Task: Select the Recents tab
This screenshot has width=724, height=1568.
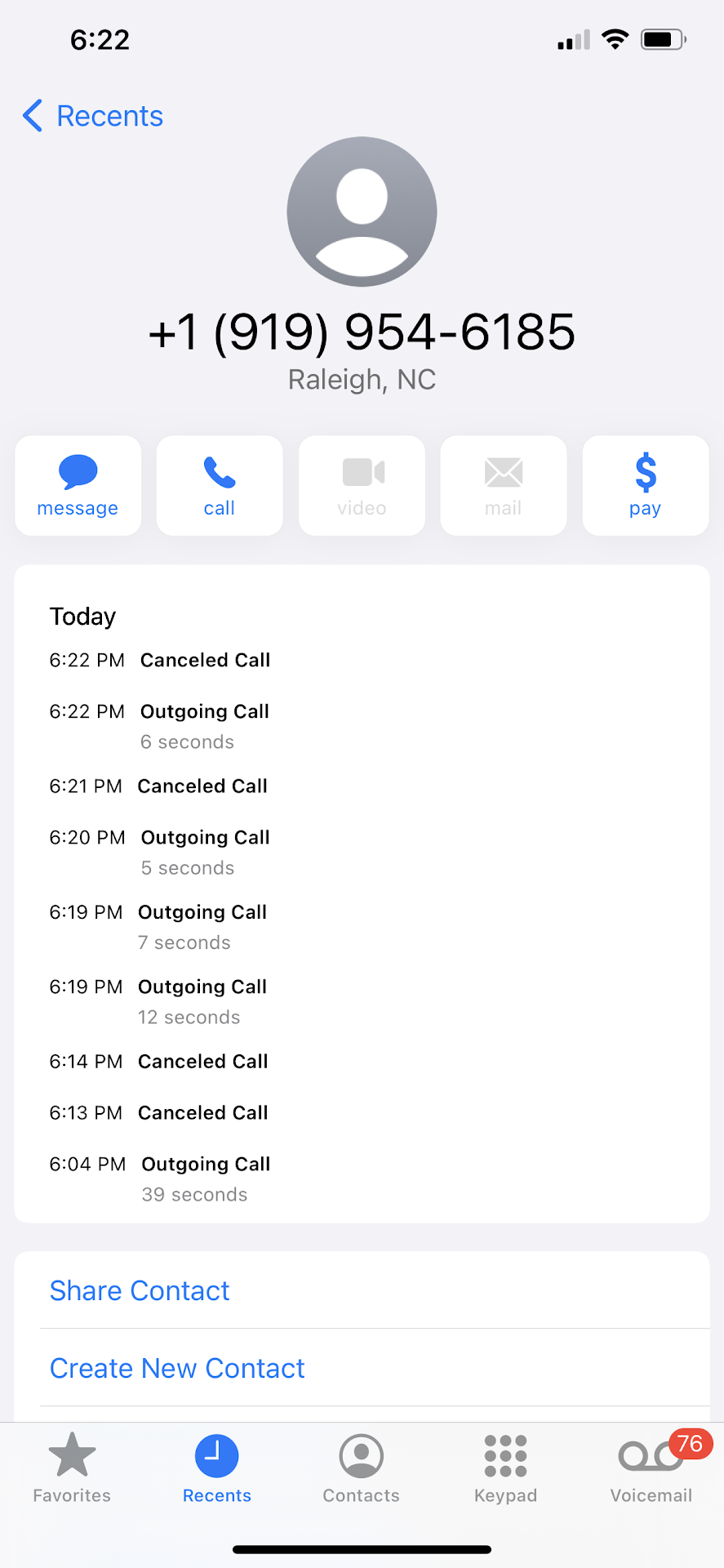Action: pyautogui.click(x=216, y=1468)
